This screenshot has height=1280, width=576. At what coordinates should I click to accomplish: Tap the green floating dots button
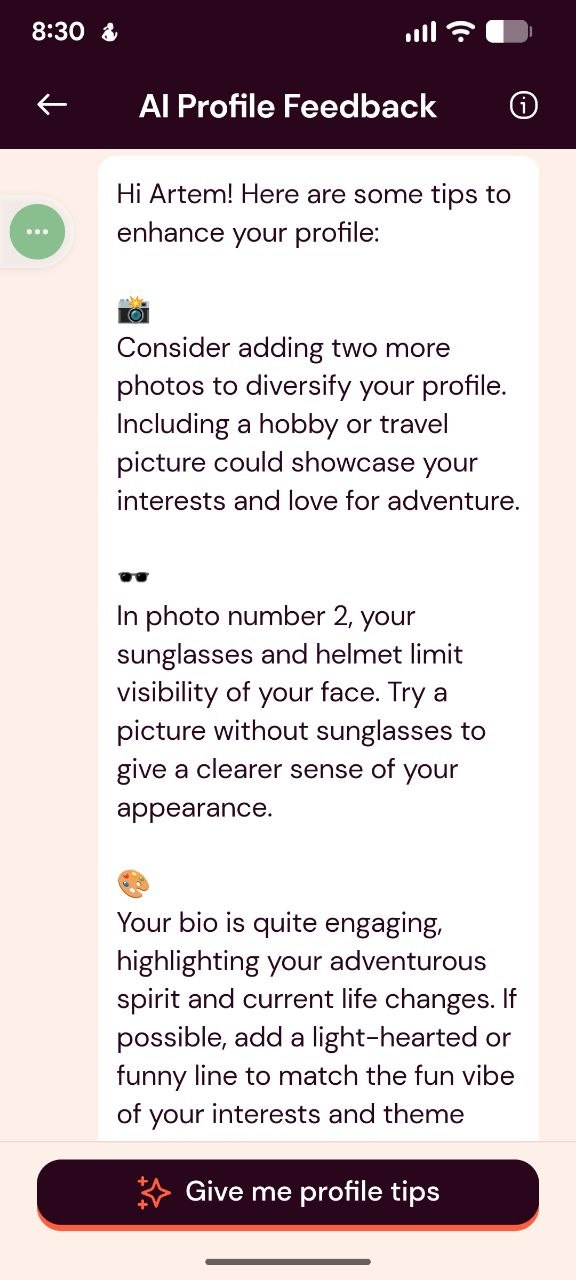pyautogui.click(x=37, y=232)
